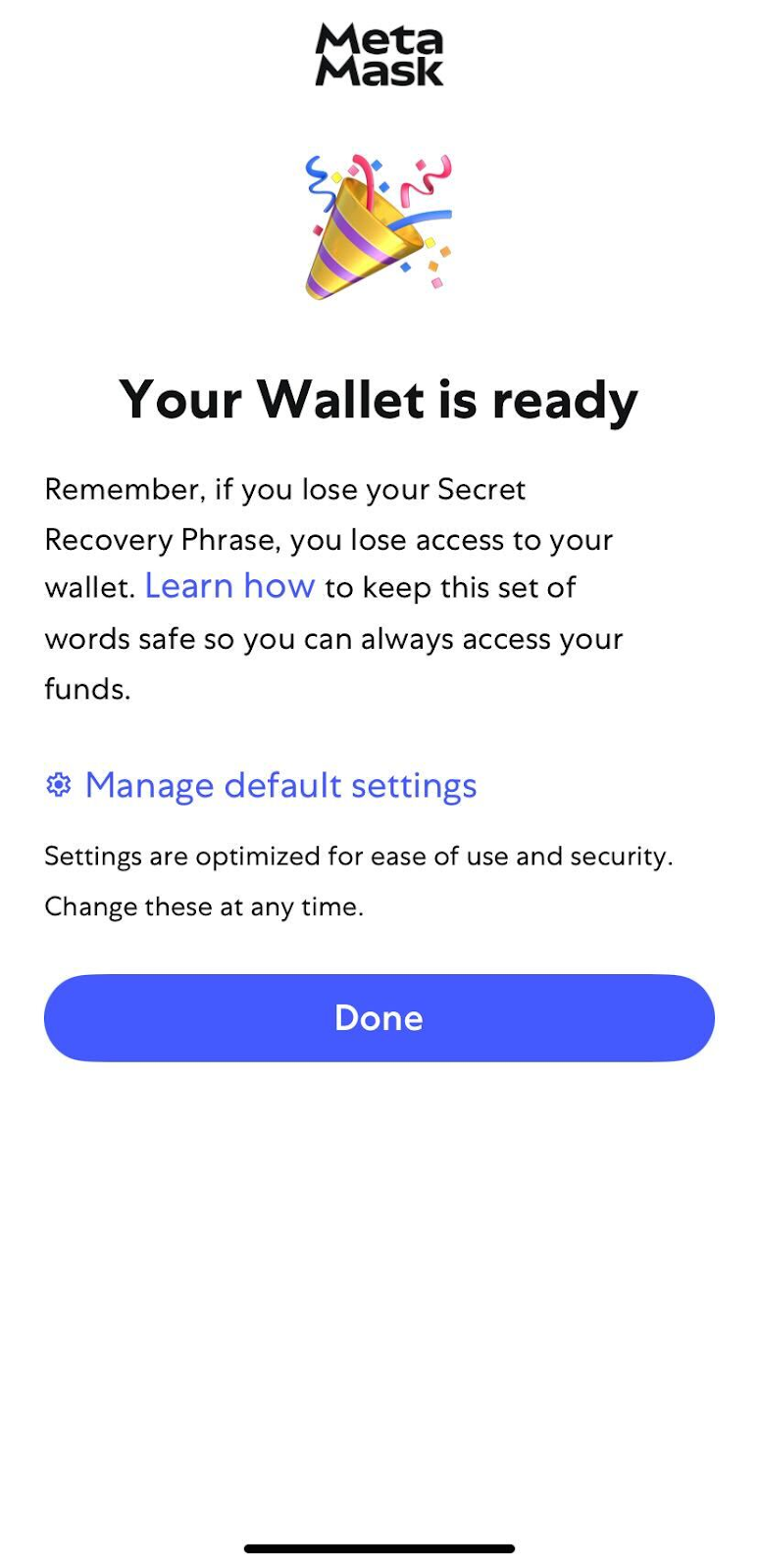Open Manage default settings

[x=261, y=785]
